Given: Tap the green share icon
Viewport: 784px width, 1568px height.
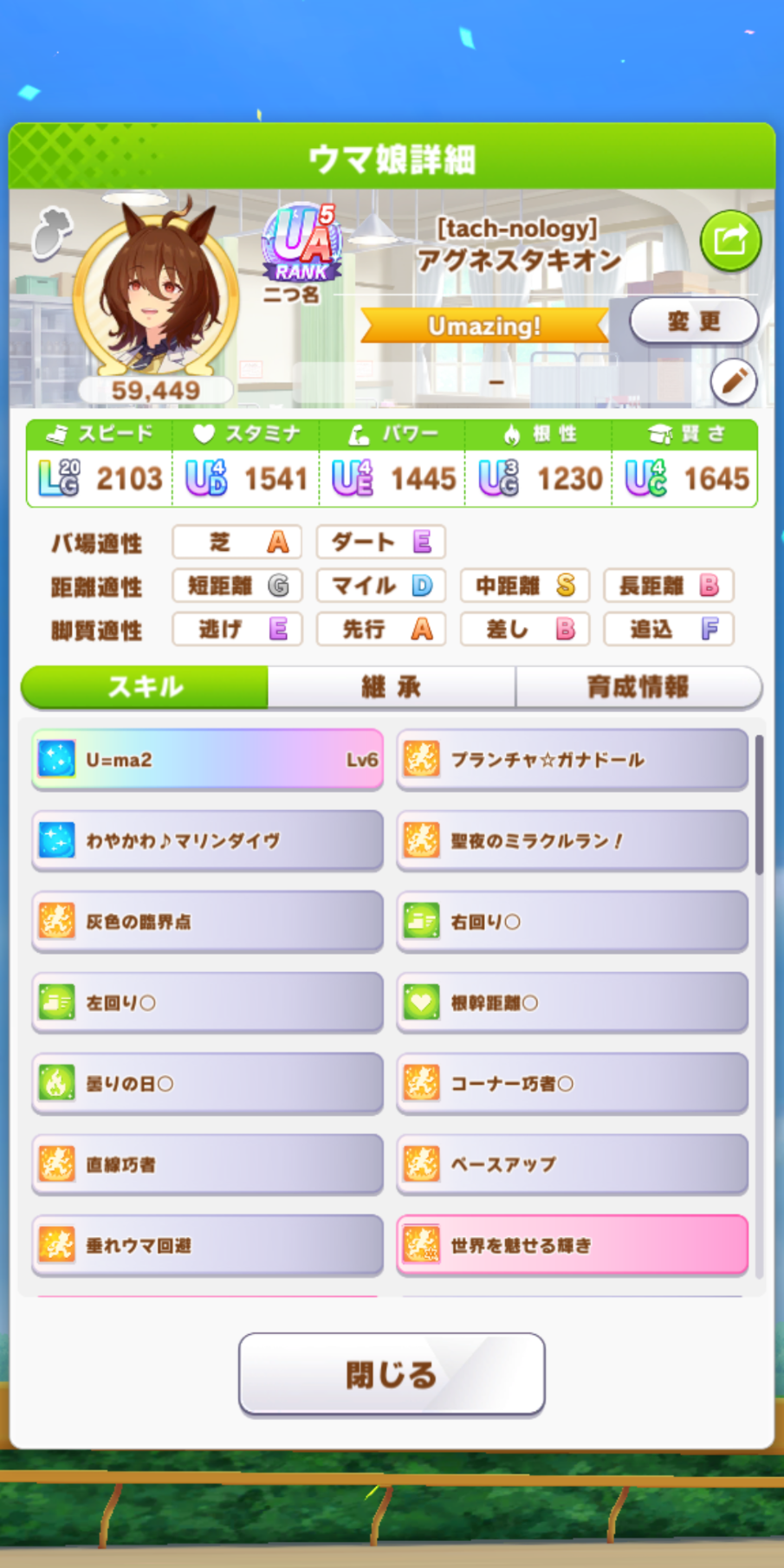Looking at the screenshot, I should coord(729,240).
